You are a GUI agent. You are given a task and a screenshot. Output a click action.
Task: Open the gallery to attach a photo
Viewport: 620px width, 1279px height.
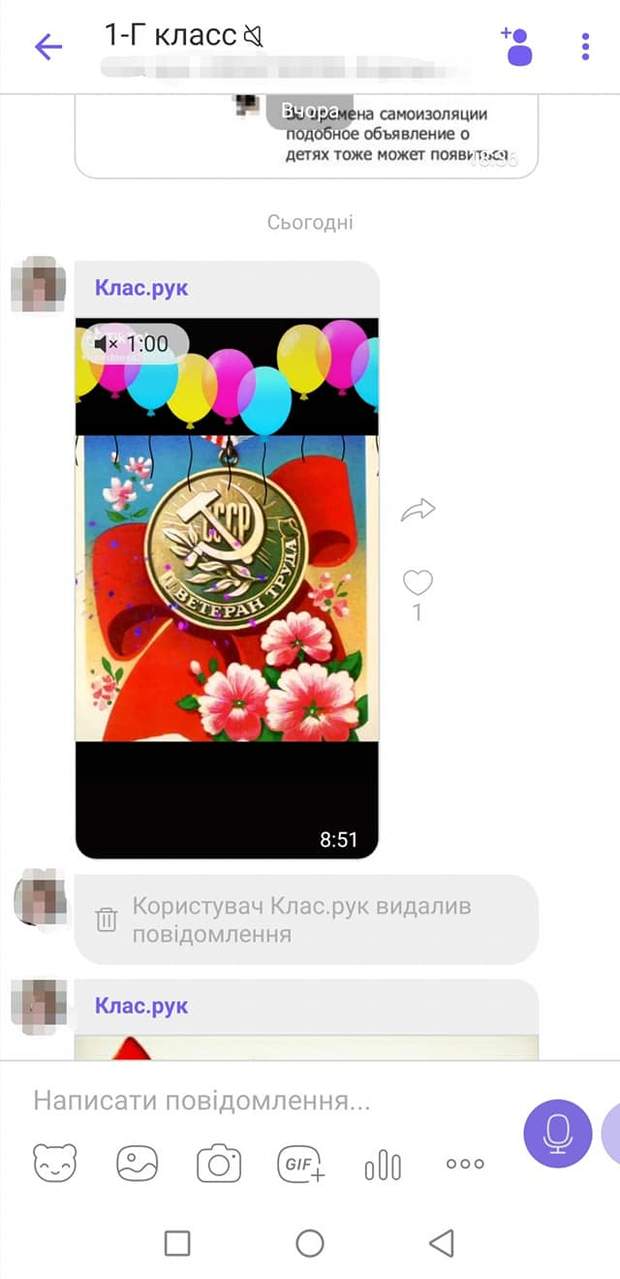point(137,1163)
